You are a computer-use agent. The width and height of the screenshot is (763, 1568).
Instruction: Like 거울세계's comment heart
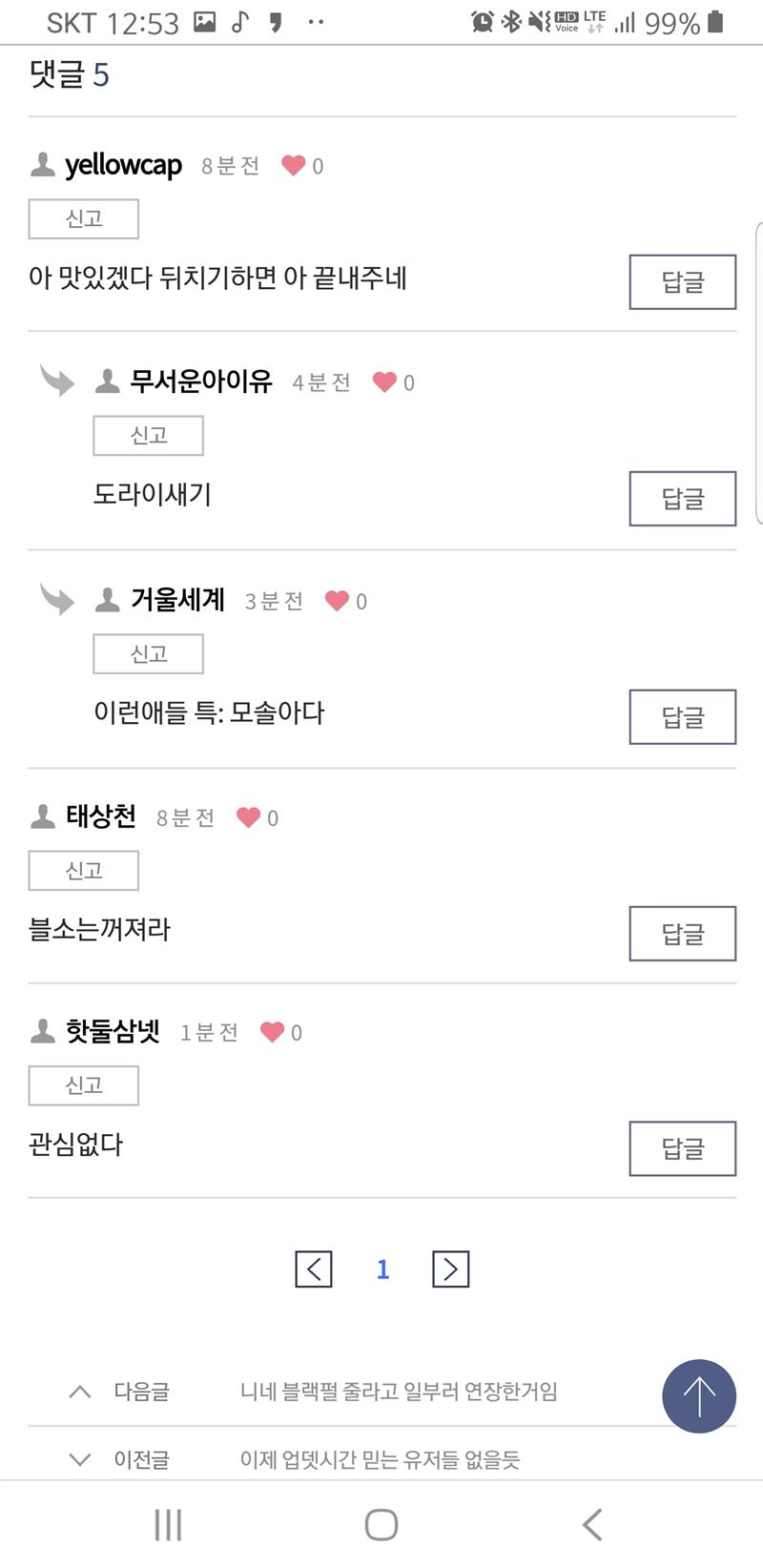(337, 601)
